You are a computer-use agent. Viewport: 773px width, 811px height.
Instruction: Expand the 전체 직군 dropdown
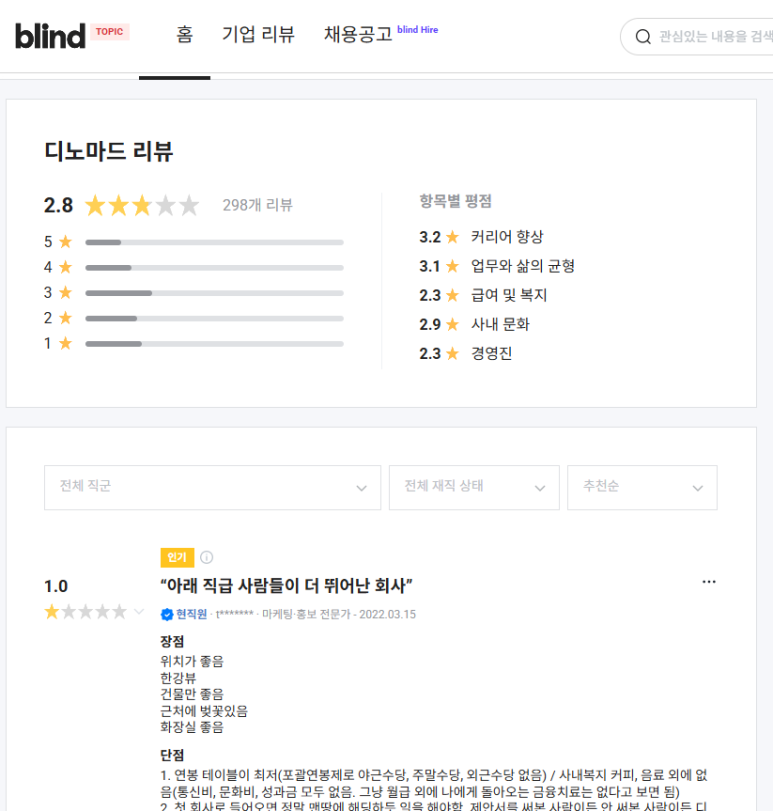[x=212, y=487]
